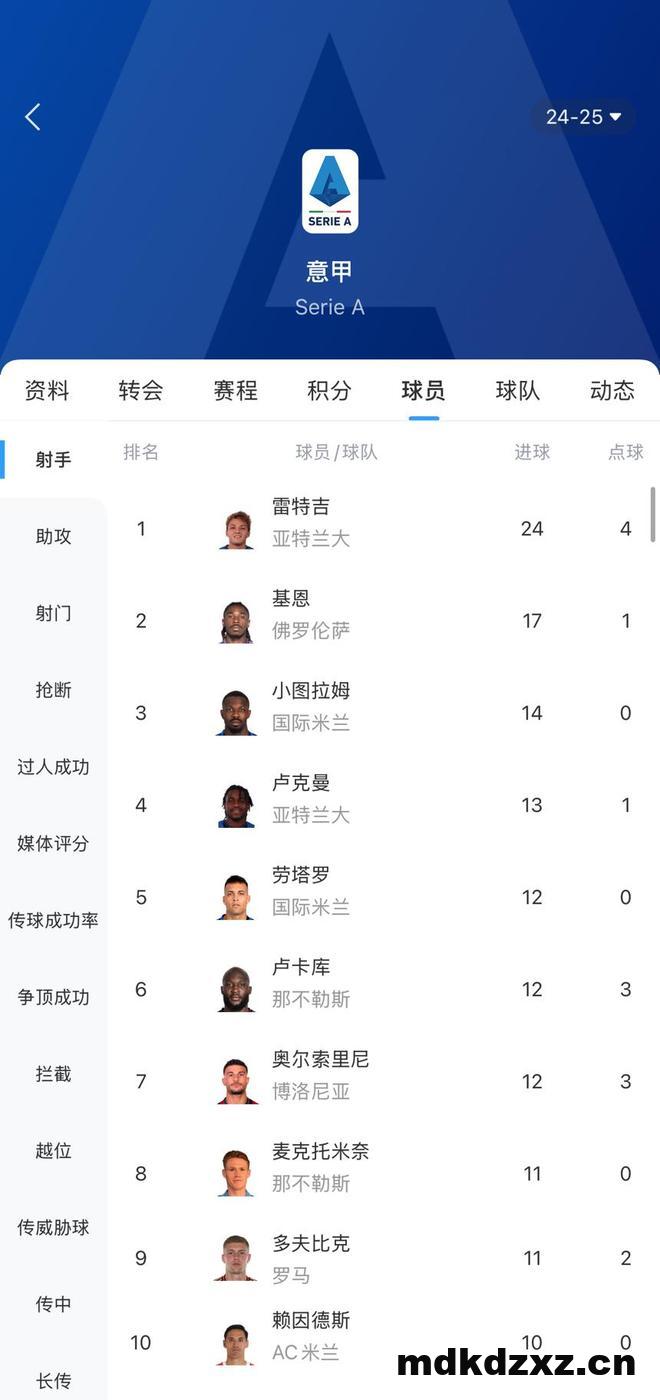This screenshot has height=1400, width=660.
Task: Choose 抢断 from the side list
Action: [54, 690]
